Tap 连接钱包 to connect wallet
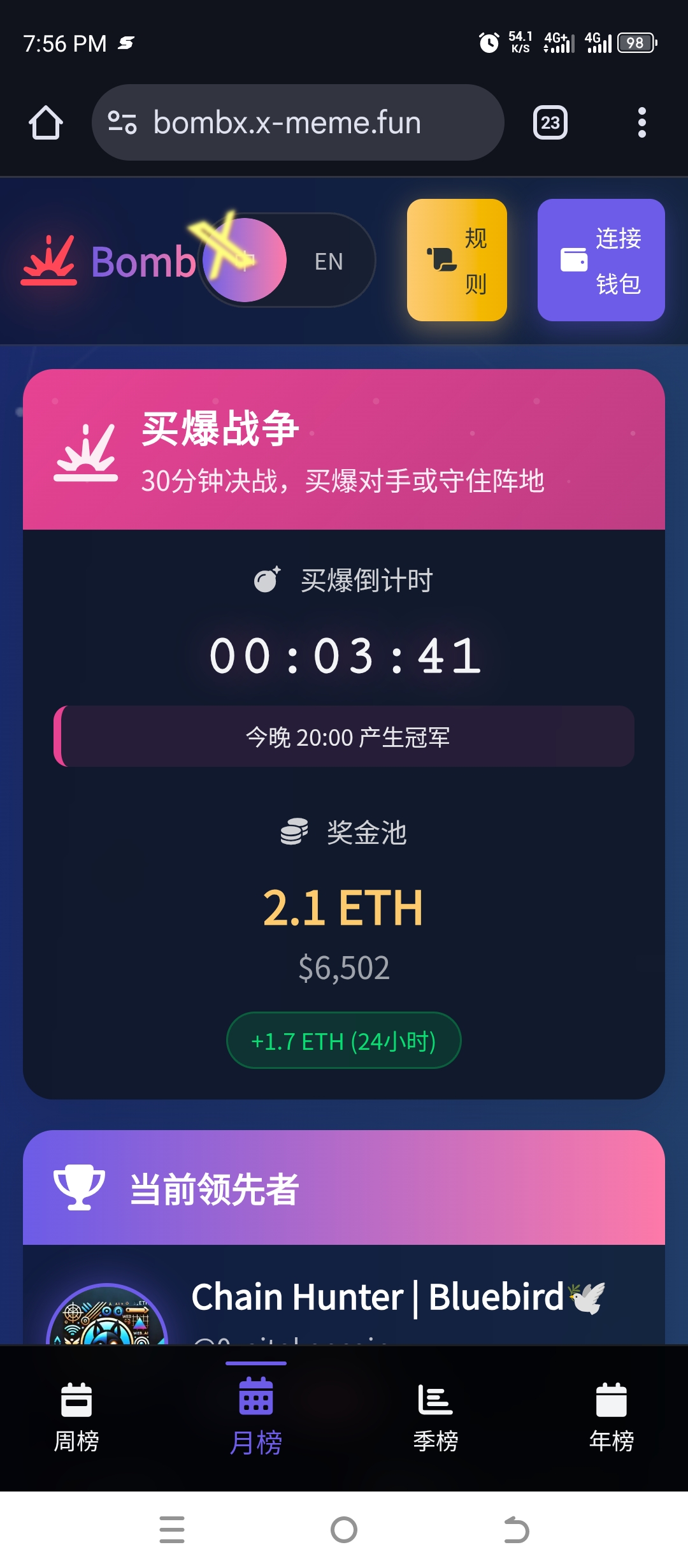The width and height of the screenshot is (688, 1568). [601, 260]
